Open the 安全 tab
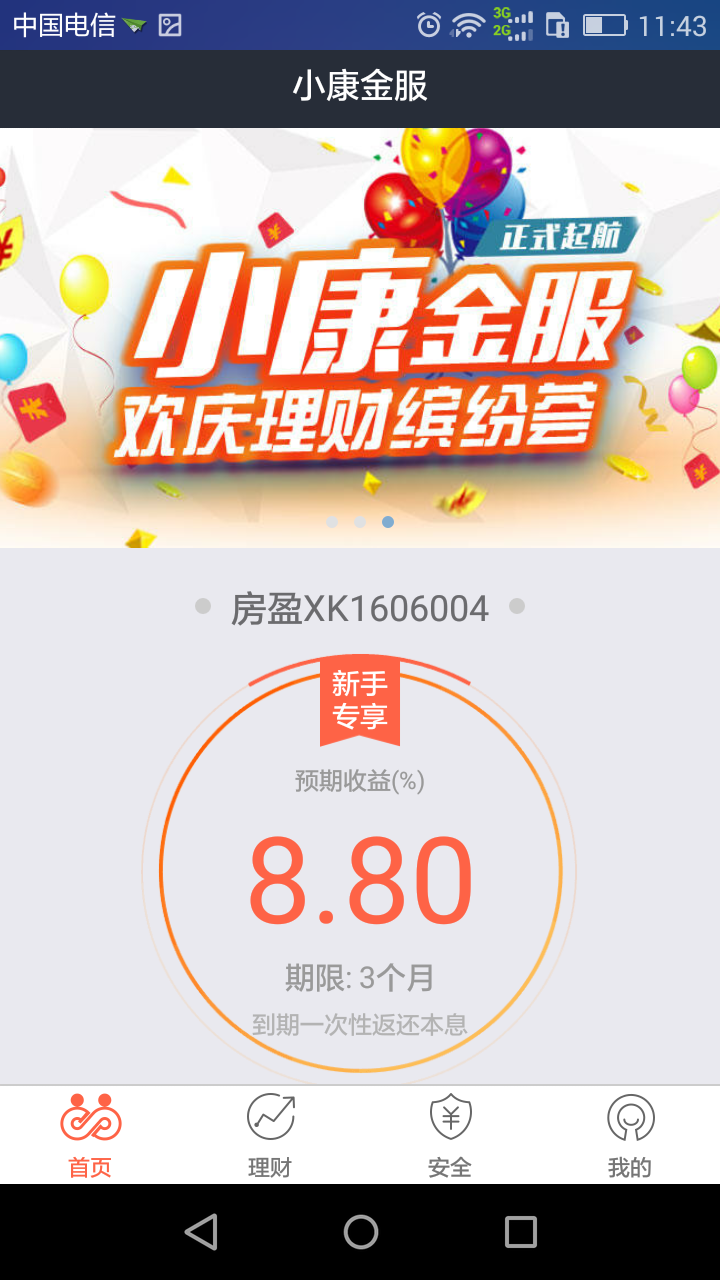Screen dimensions: 720x1280 (x=450, y=1136)
